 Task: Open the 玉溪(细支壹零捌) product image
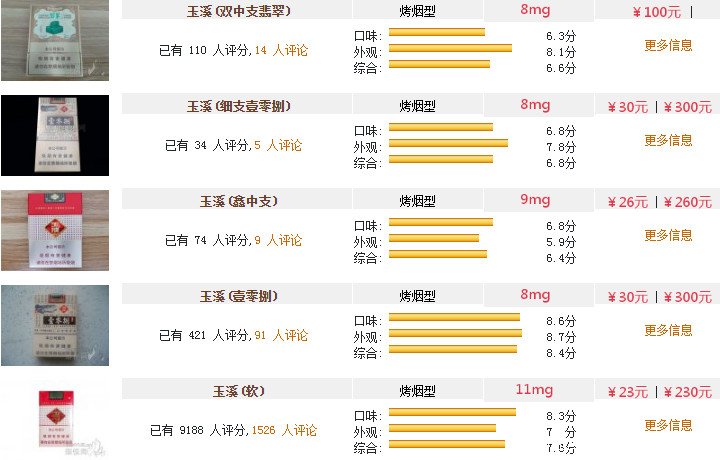click(41, 135)
